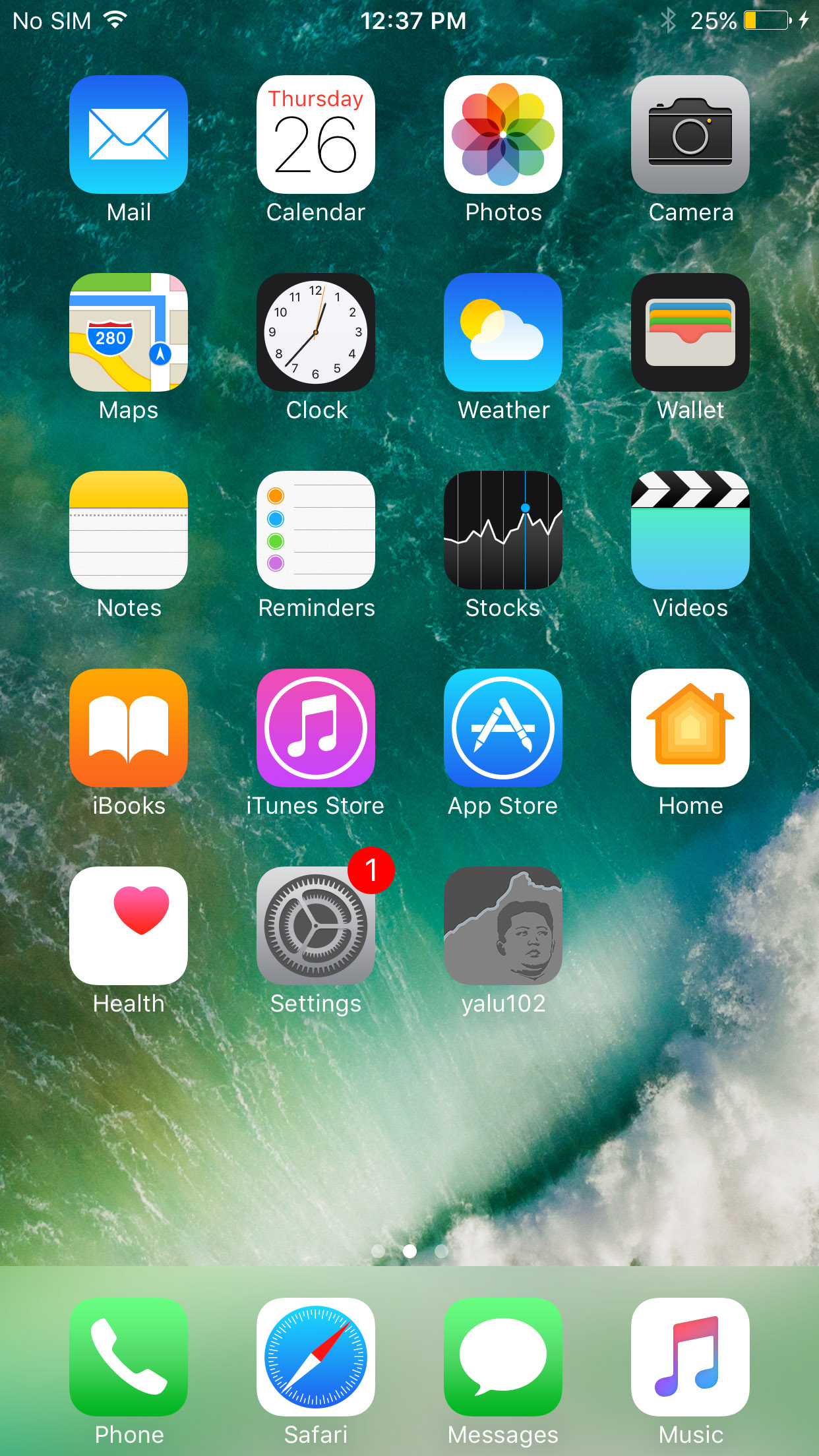Launch the Camera app
This screenshot has width=819, height=1456.
click(690, 135)
